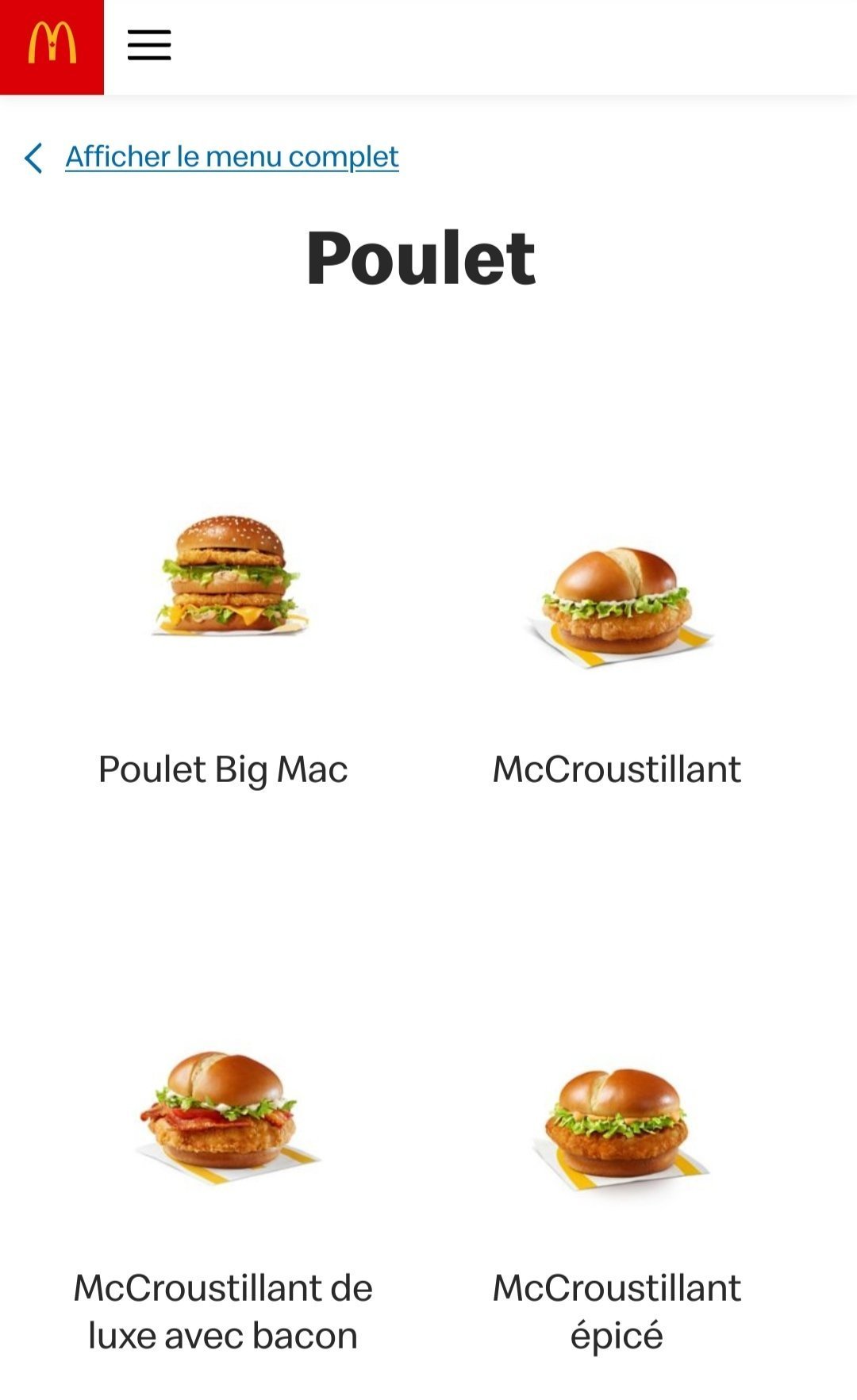857x1400 pixels.
Task: Select McCroustillant de luxe avec bacon
Action: [224, 1114]
